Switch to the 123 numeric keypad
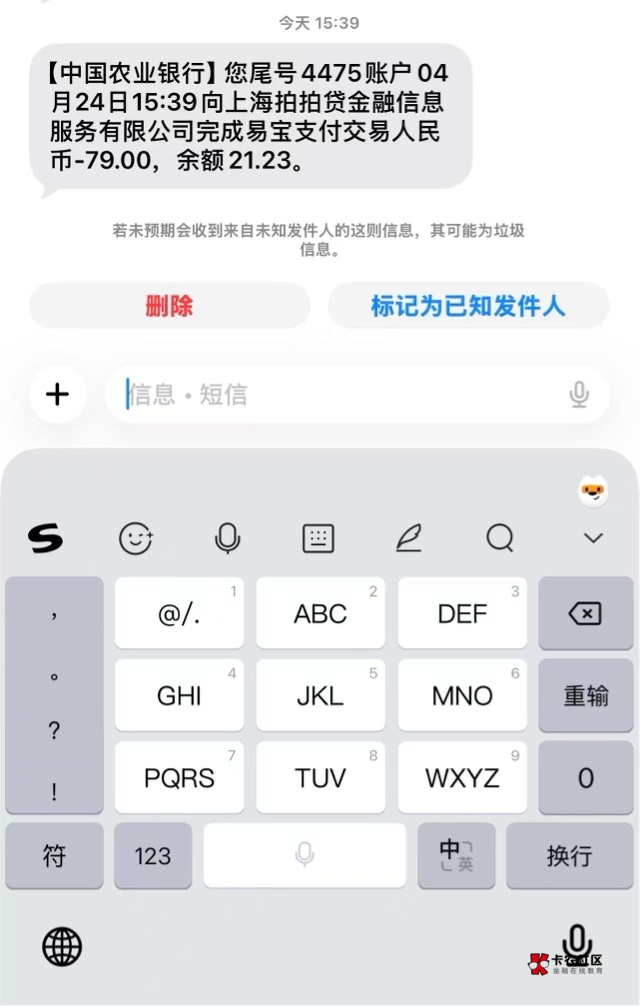This screenshot has width=640, height=1006. click(x=152, y=856)
